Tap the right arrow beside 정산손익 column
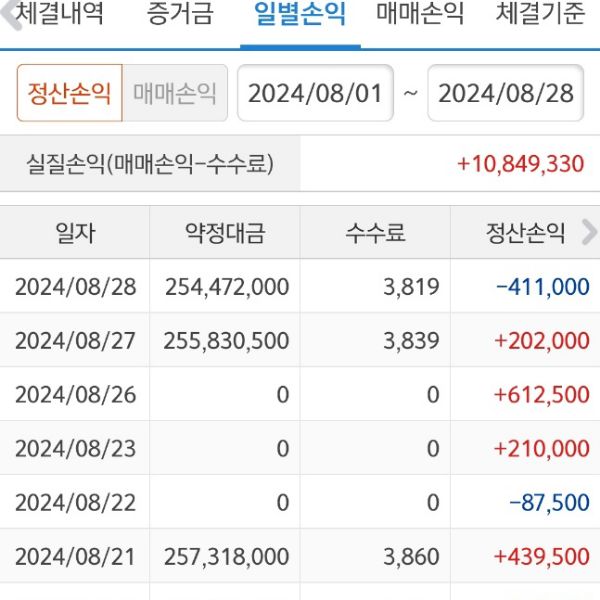Image resolution: width=600 pixels, height=600 pixels. (588, 234)
